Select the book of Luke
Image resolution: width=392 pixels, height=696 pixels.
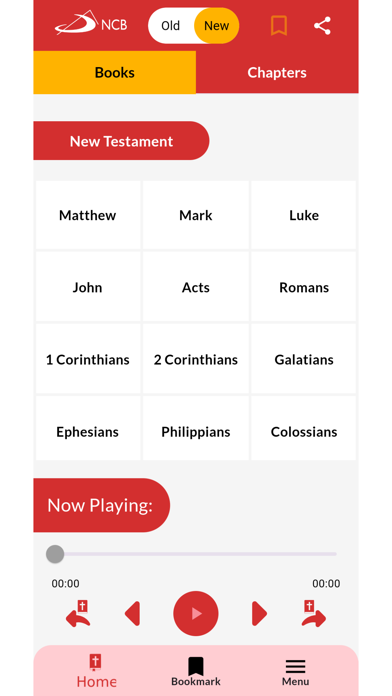pyautogui.click(x=304, y=215)
